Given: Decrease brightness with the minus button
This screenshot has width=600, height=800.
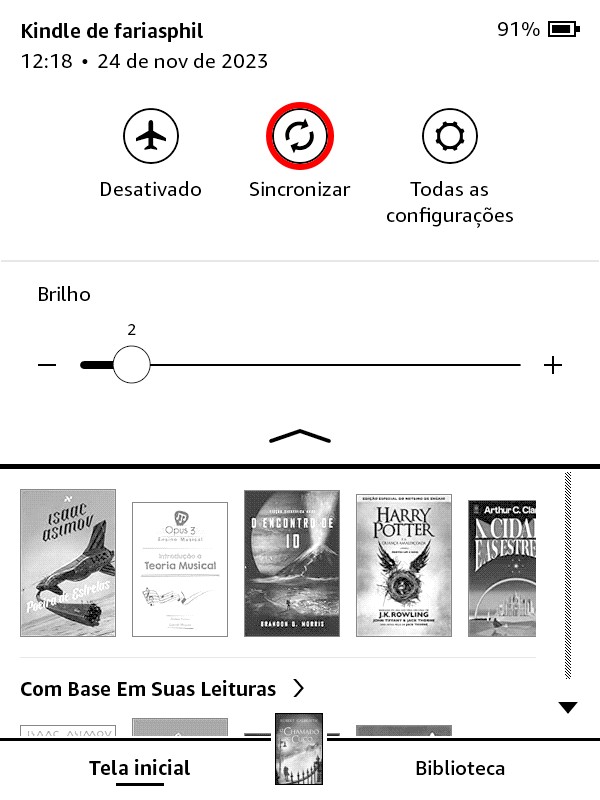Looking at the screenshot, I should coord(47,366).
